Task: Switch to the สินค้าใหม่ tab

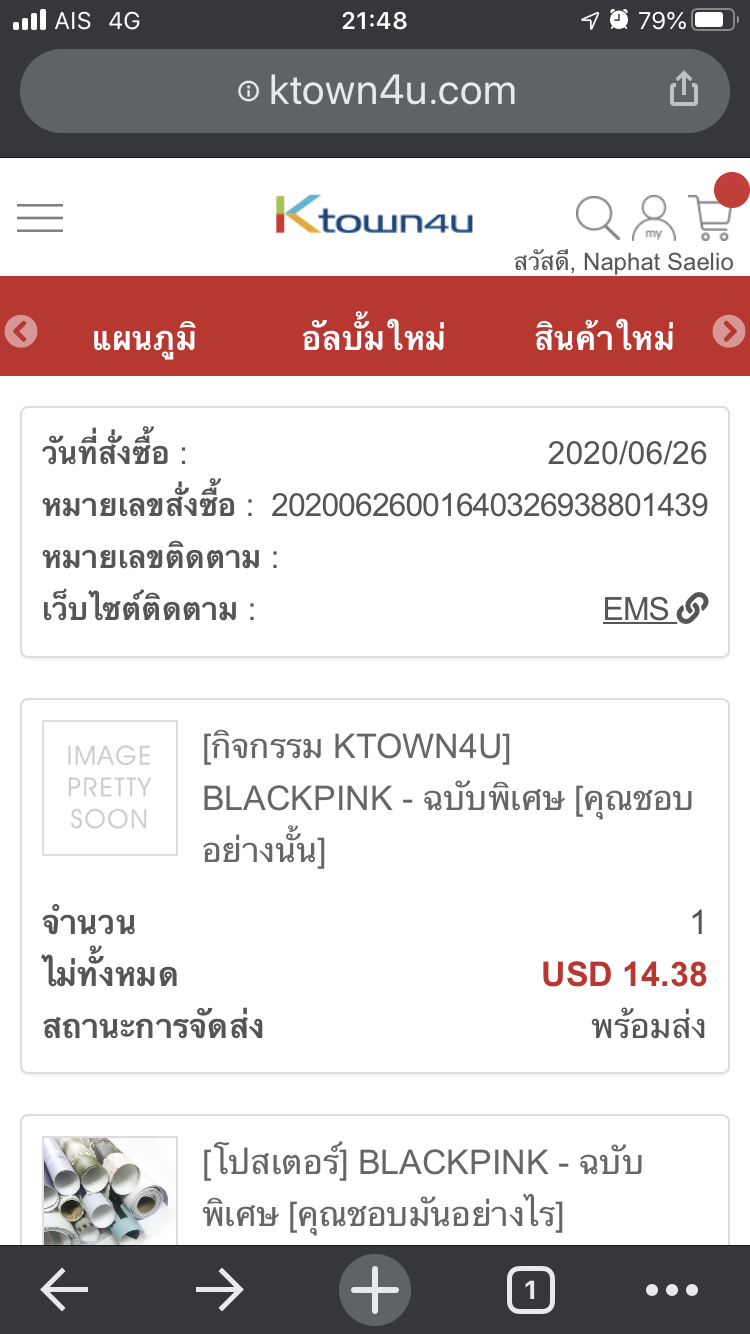Action: 604,337
